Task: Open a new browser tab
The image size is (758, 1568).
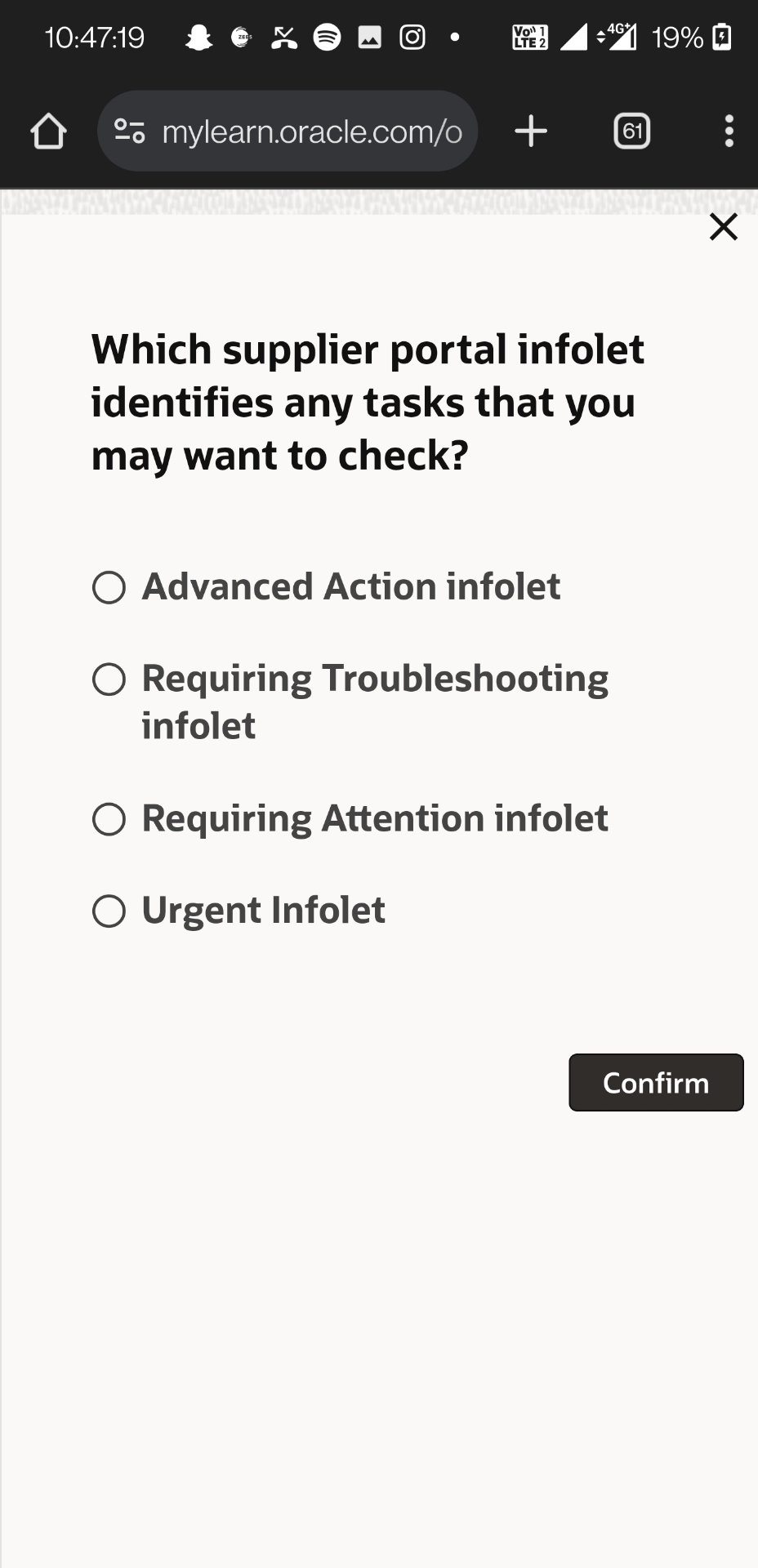Action: pos(530,131)
